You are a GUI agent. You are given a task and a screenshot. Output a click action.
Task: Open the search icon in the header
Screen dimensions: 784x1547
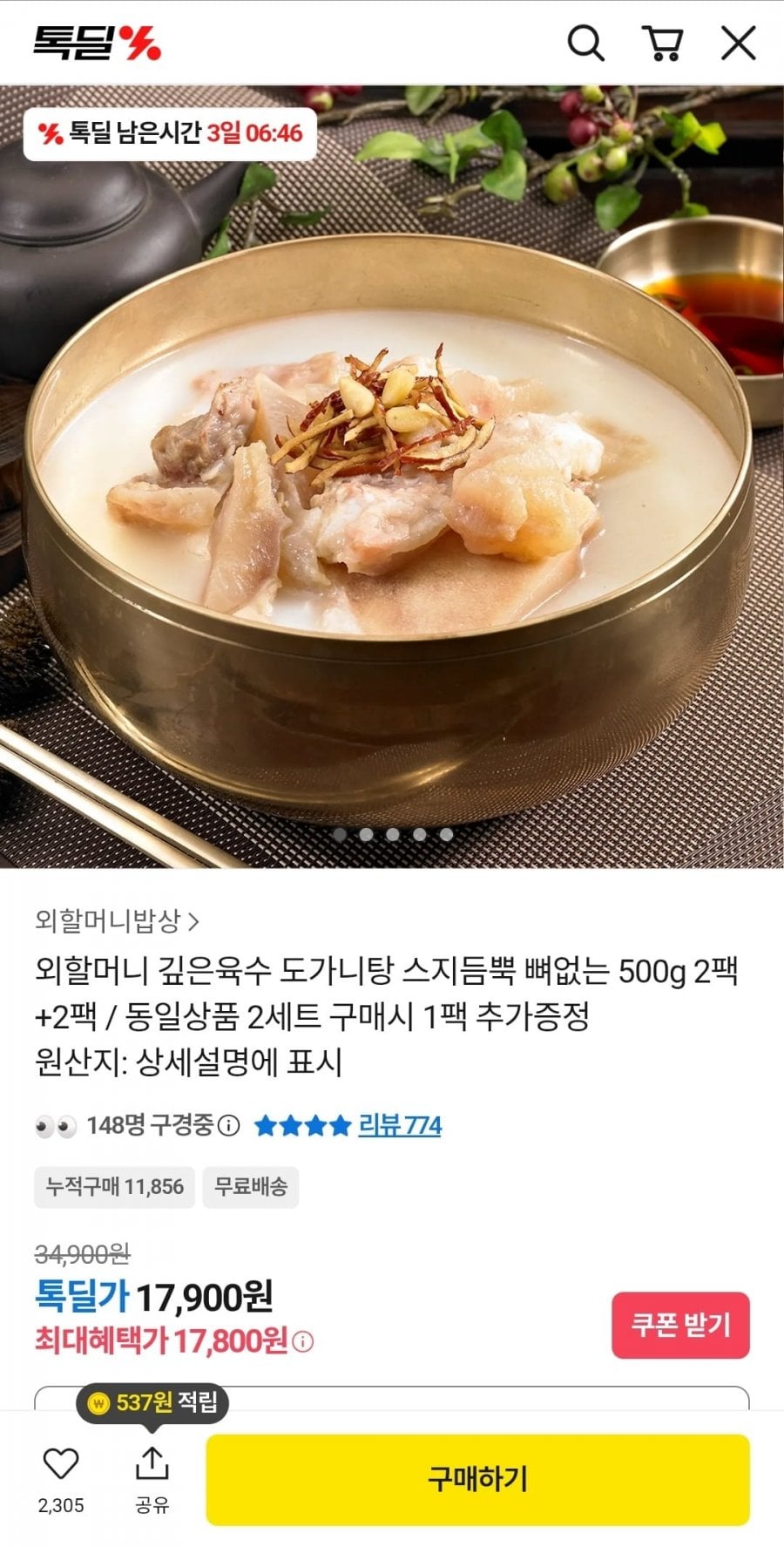point(585,43)
